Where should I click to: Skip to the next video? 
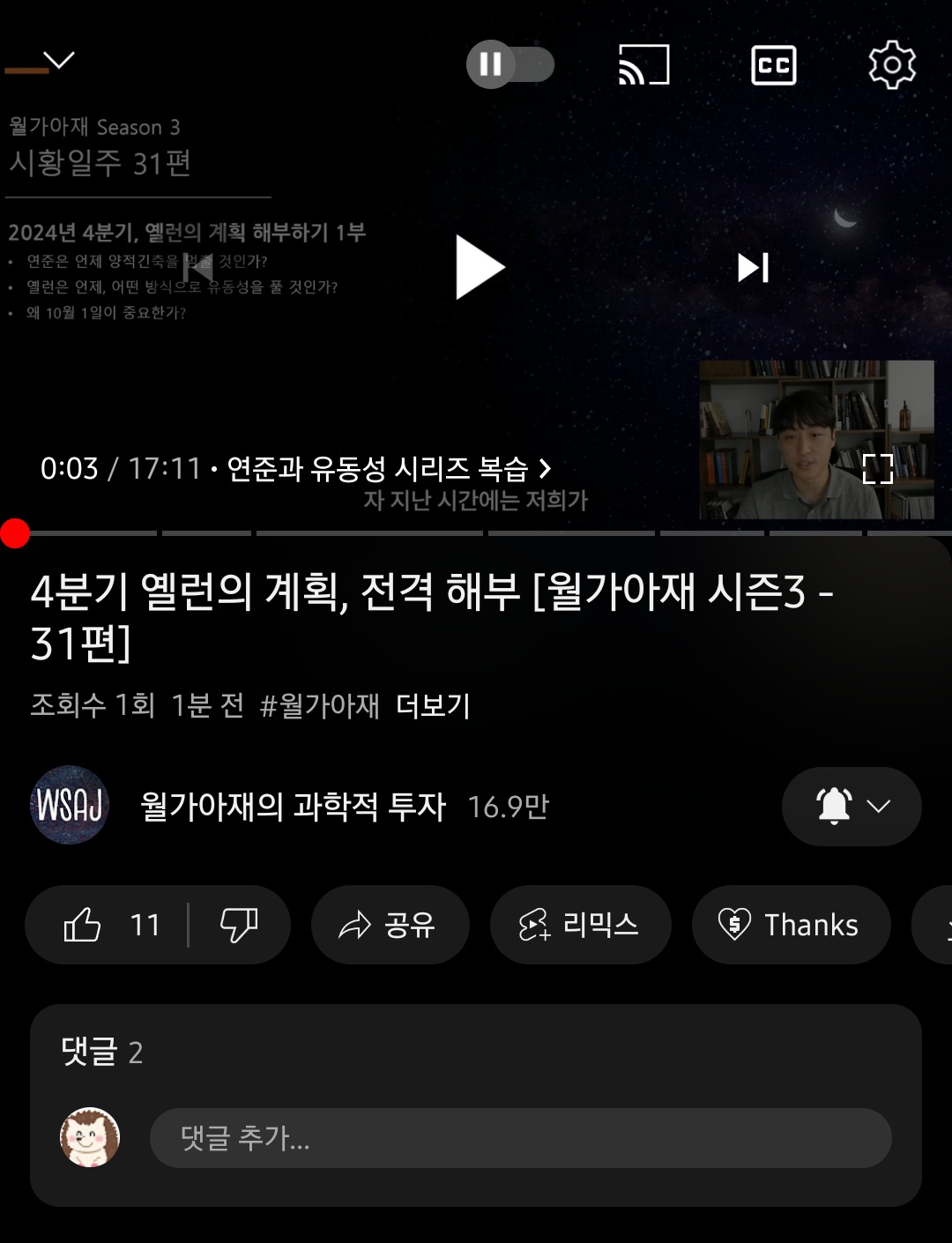click(x=753, y=268)
